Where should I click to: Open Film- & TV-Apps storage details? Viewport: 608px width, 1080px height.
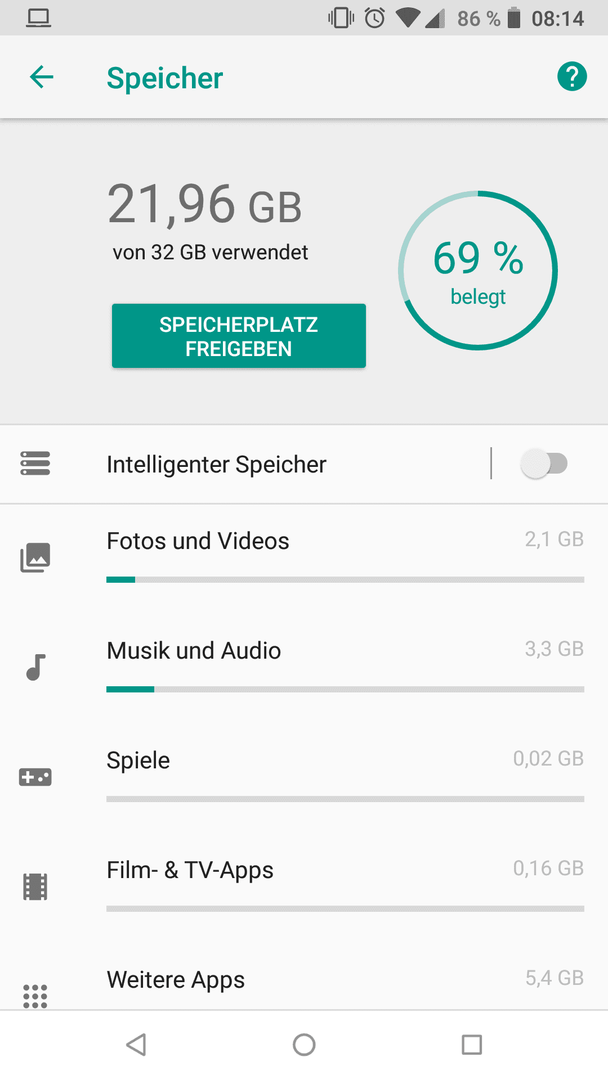tap(304, 886)
